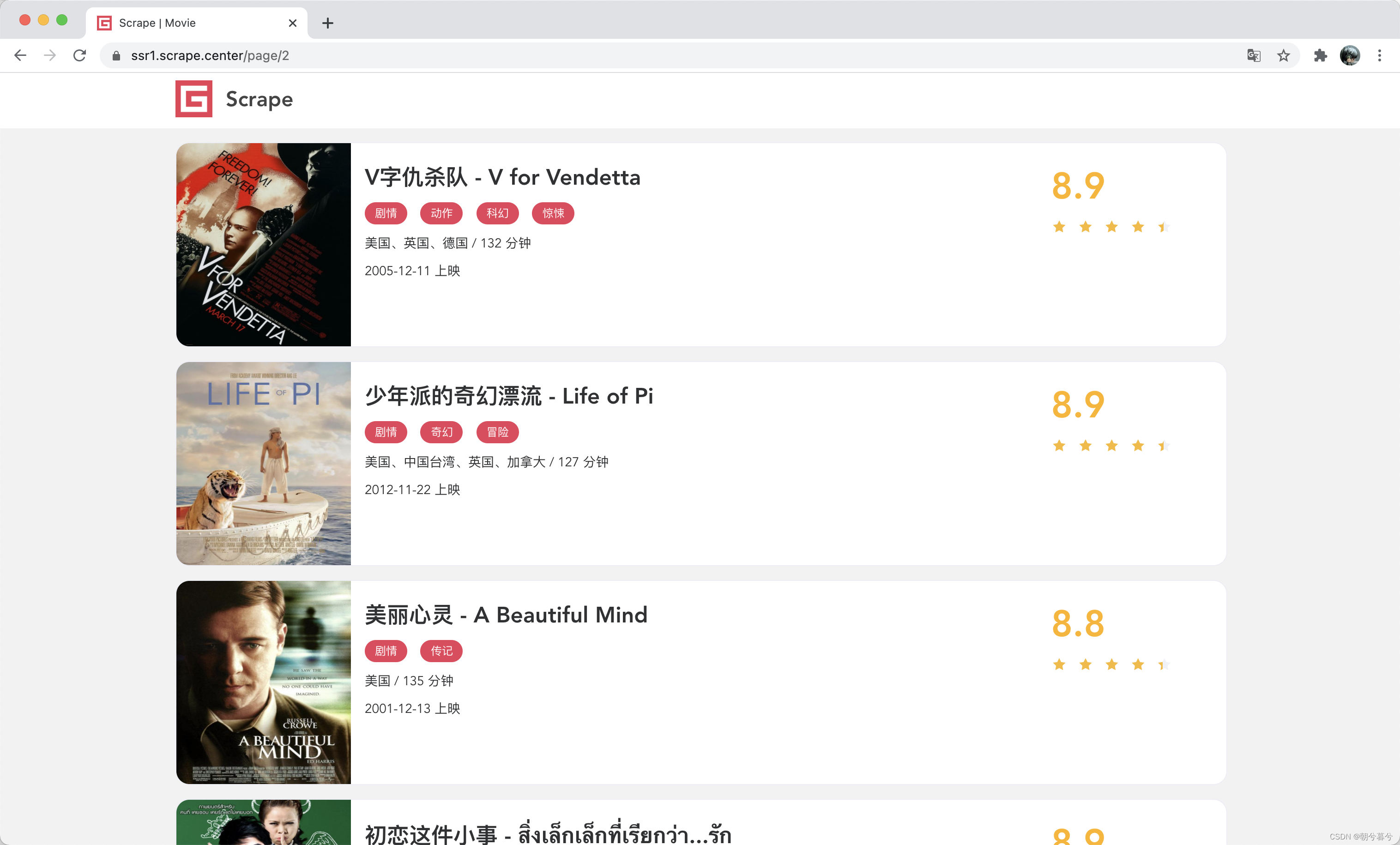Open the A Beautiful Mind poster

click(x=264, y=682)
